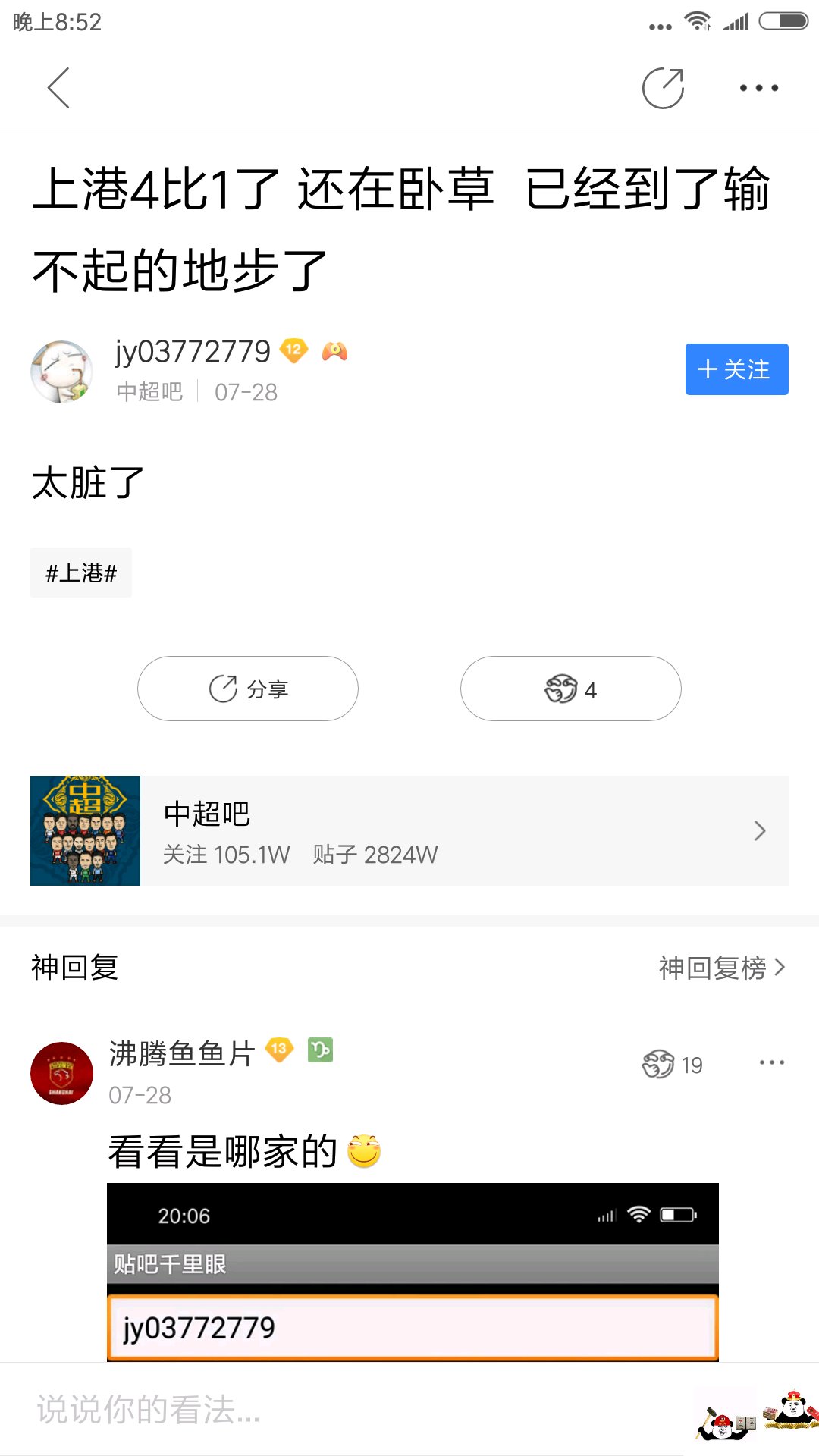Open jy03772779's profile avatar
Screen dimensions: 819x1456
(61, 372)
